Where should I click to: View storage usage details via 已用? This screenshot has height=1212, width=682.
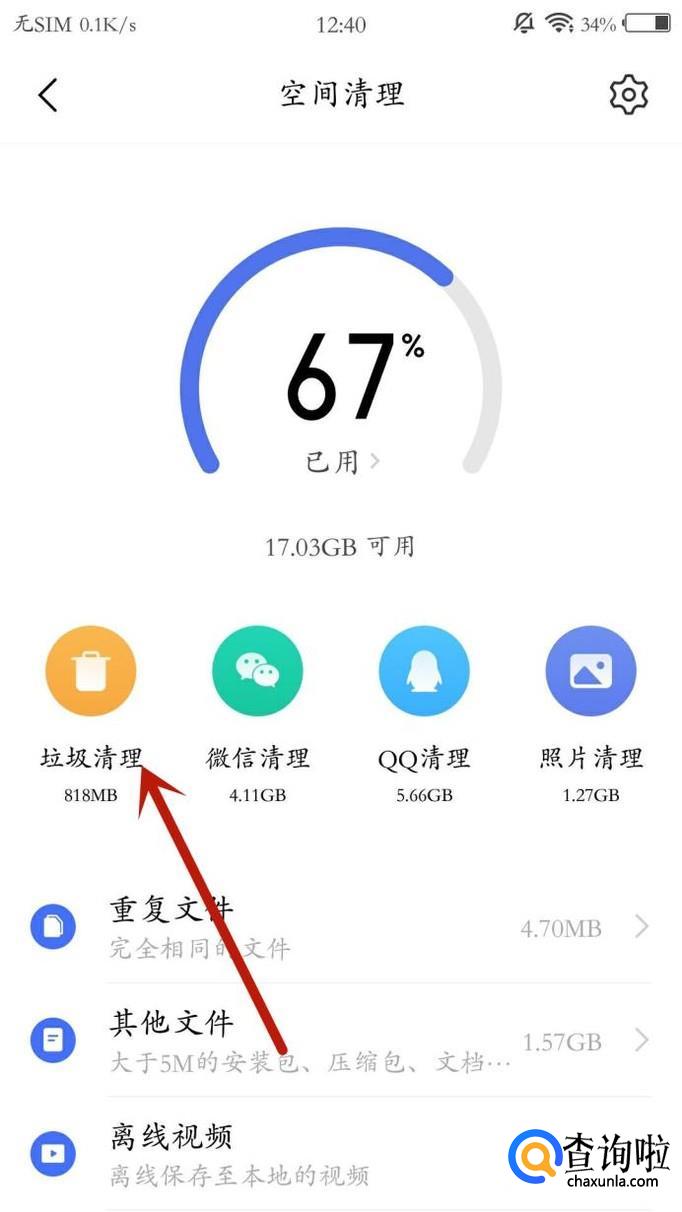point(342,462)
